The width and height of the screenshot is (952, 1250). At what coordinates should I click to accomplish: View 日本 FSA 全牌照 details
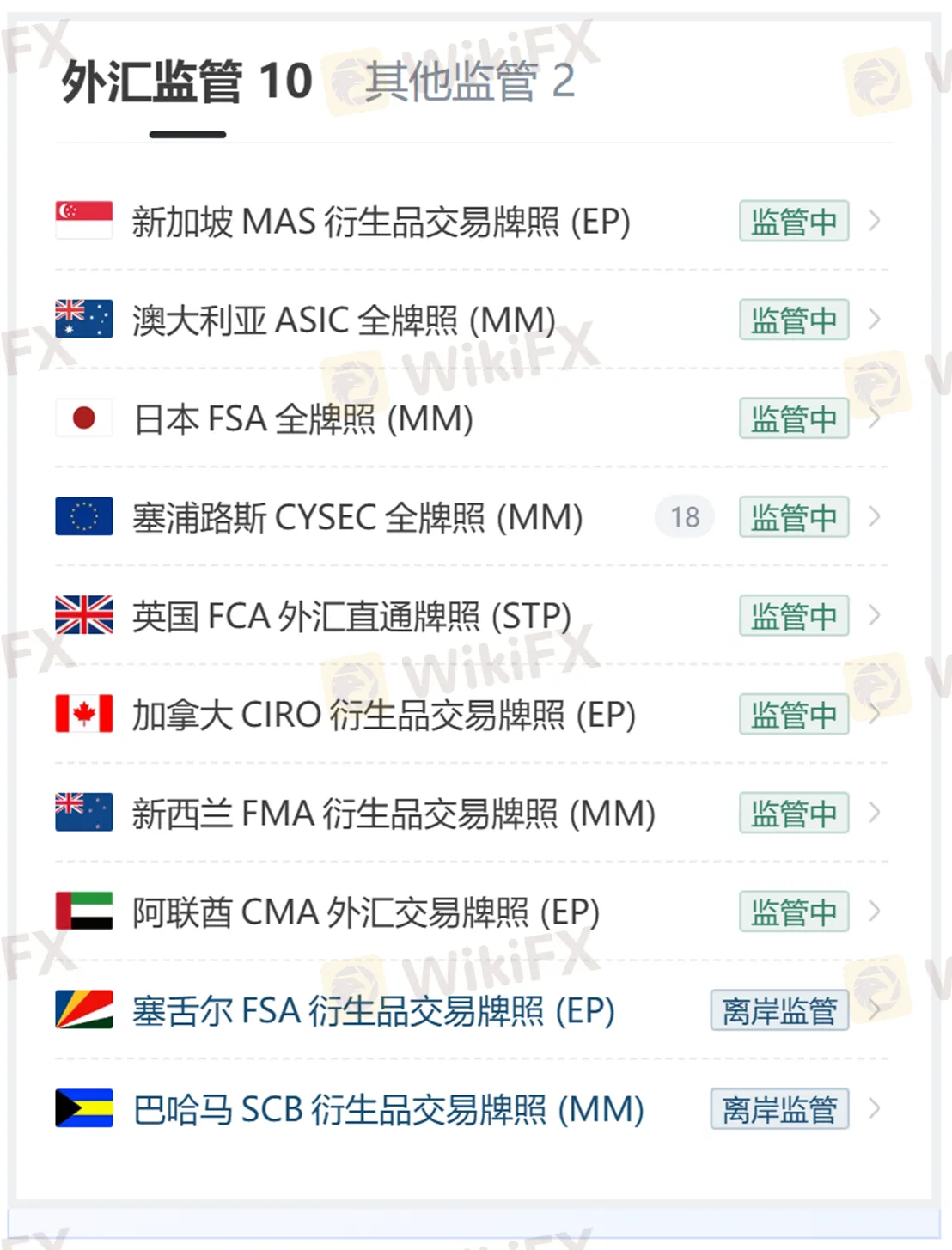[x=302, y=419]
